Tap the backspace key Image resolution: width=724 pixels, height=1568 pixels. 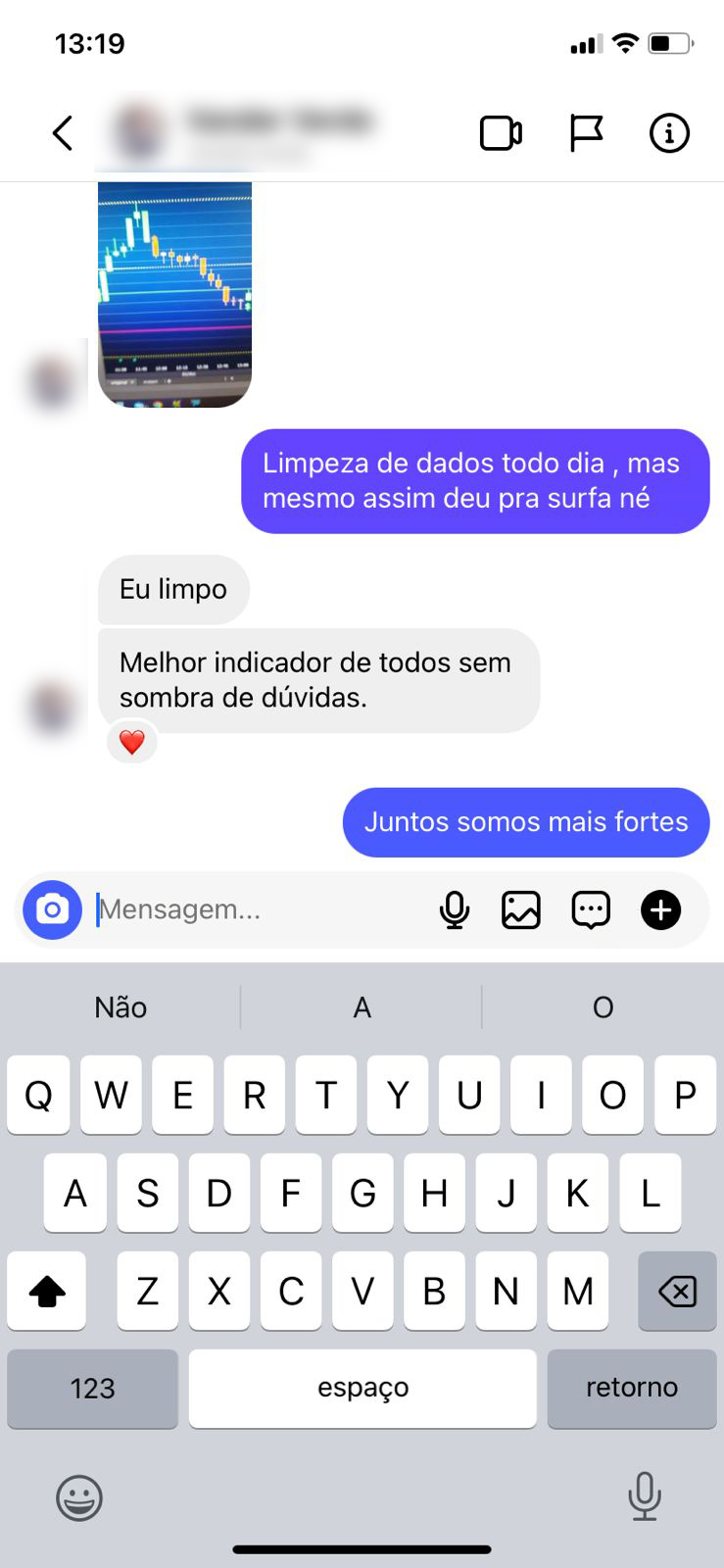pyautogui.click(x=677, y=1291)
